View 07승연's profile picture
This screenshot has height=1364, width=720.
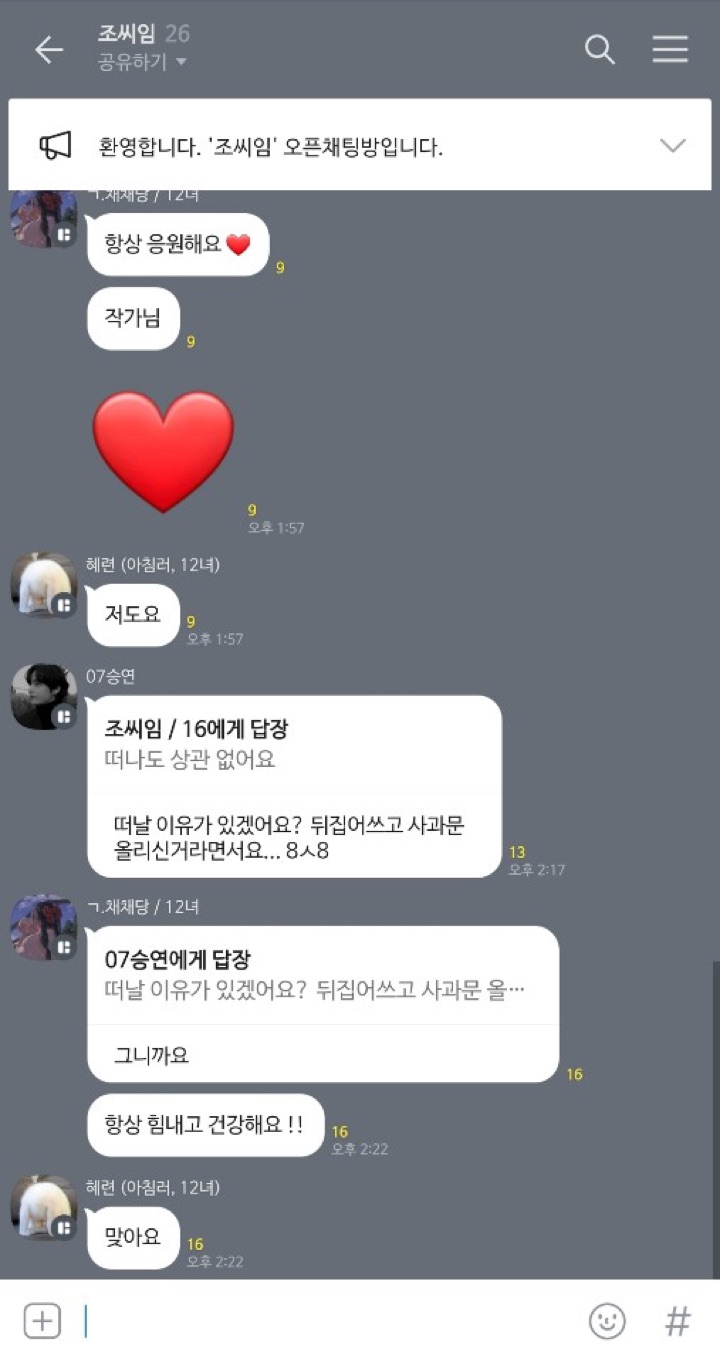[44, 697]
